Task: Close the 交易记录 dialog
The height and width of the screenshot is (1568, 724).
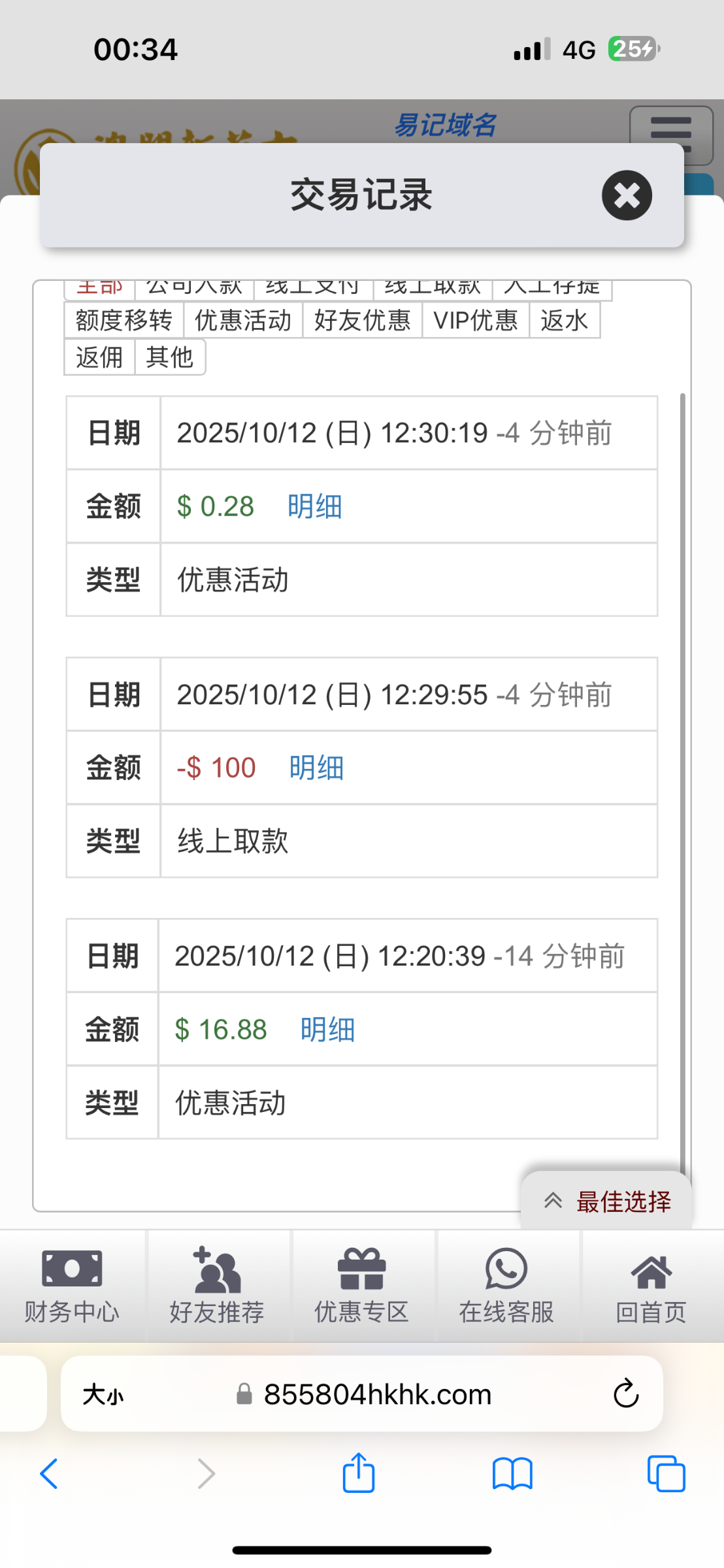Action: point(627,195)
